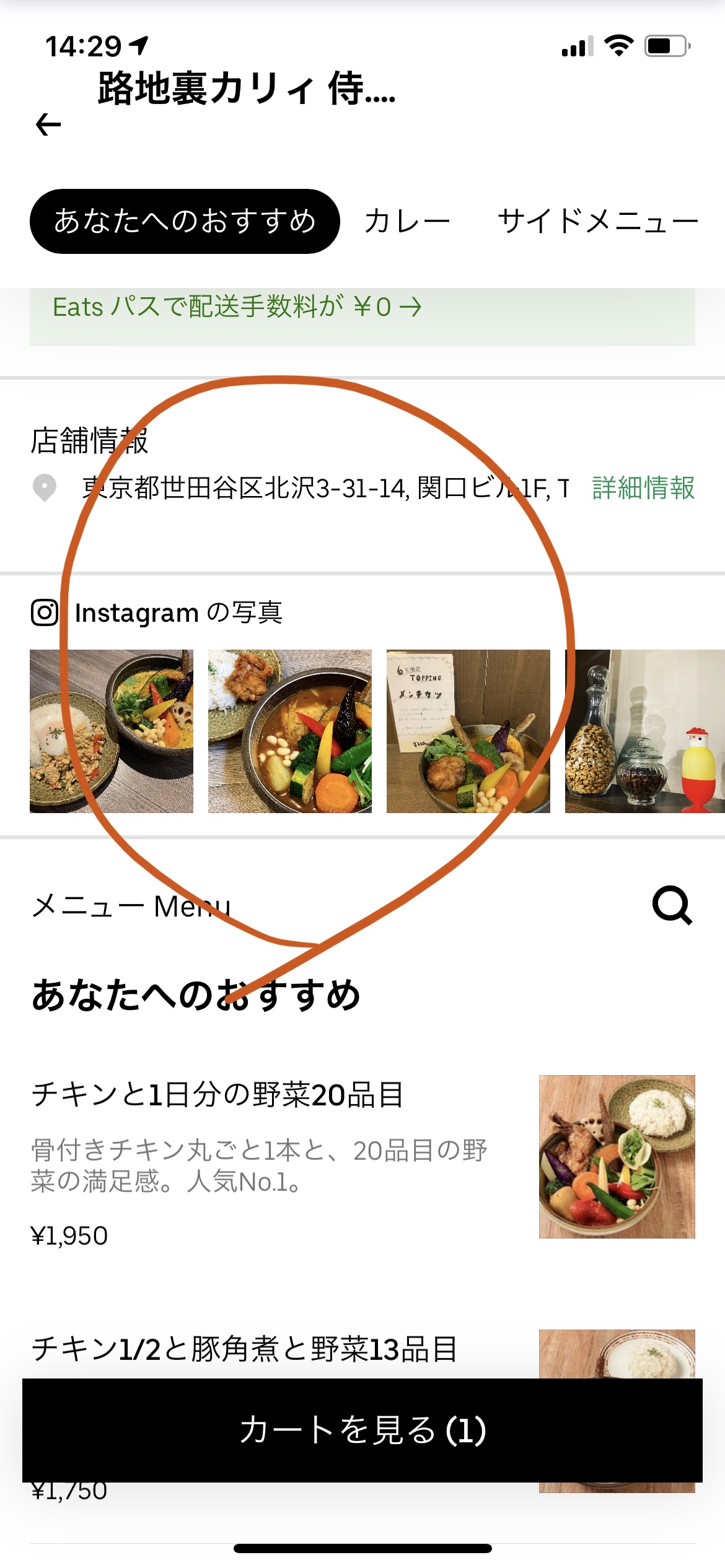
Task: Select the あなたへのおすすめ tab
Action: [185, 221]
